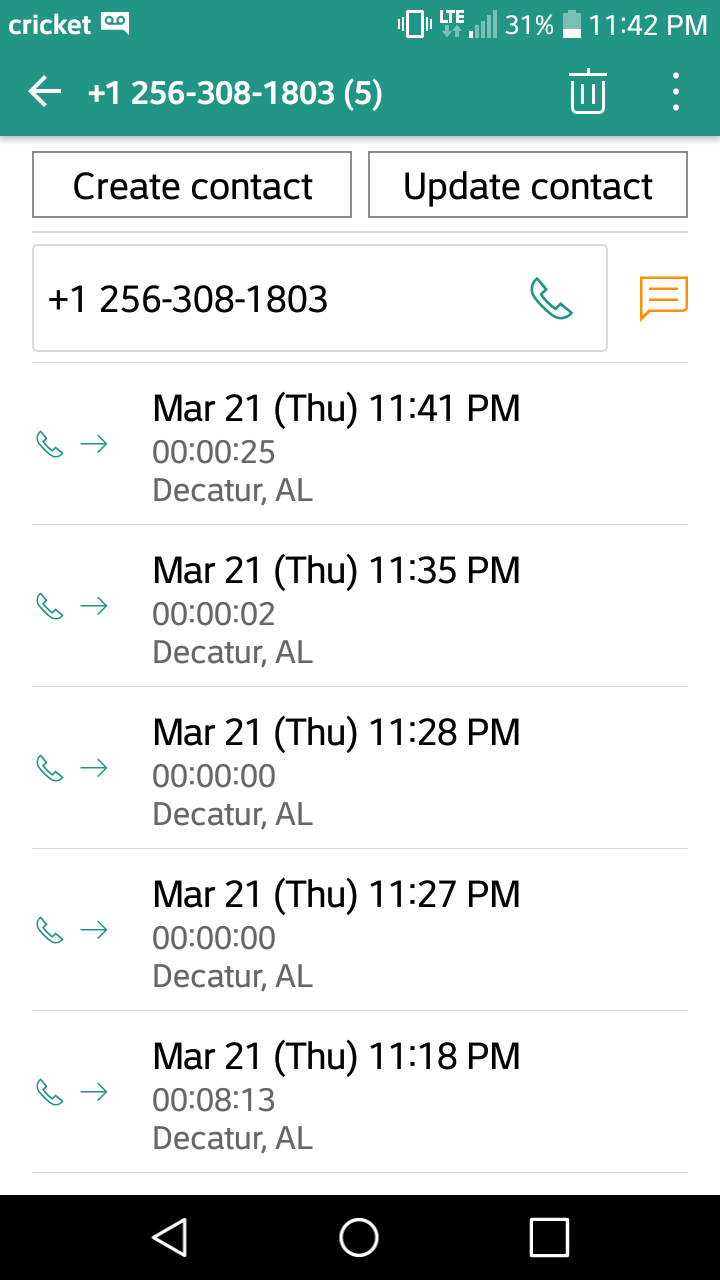720x1280 pixels.
Task: Show recent apps
Action: pyautogui.click(x=549, y=1237)
